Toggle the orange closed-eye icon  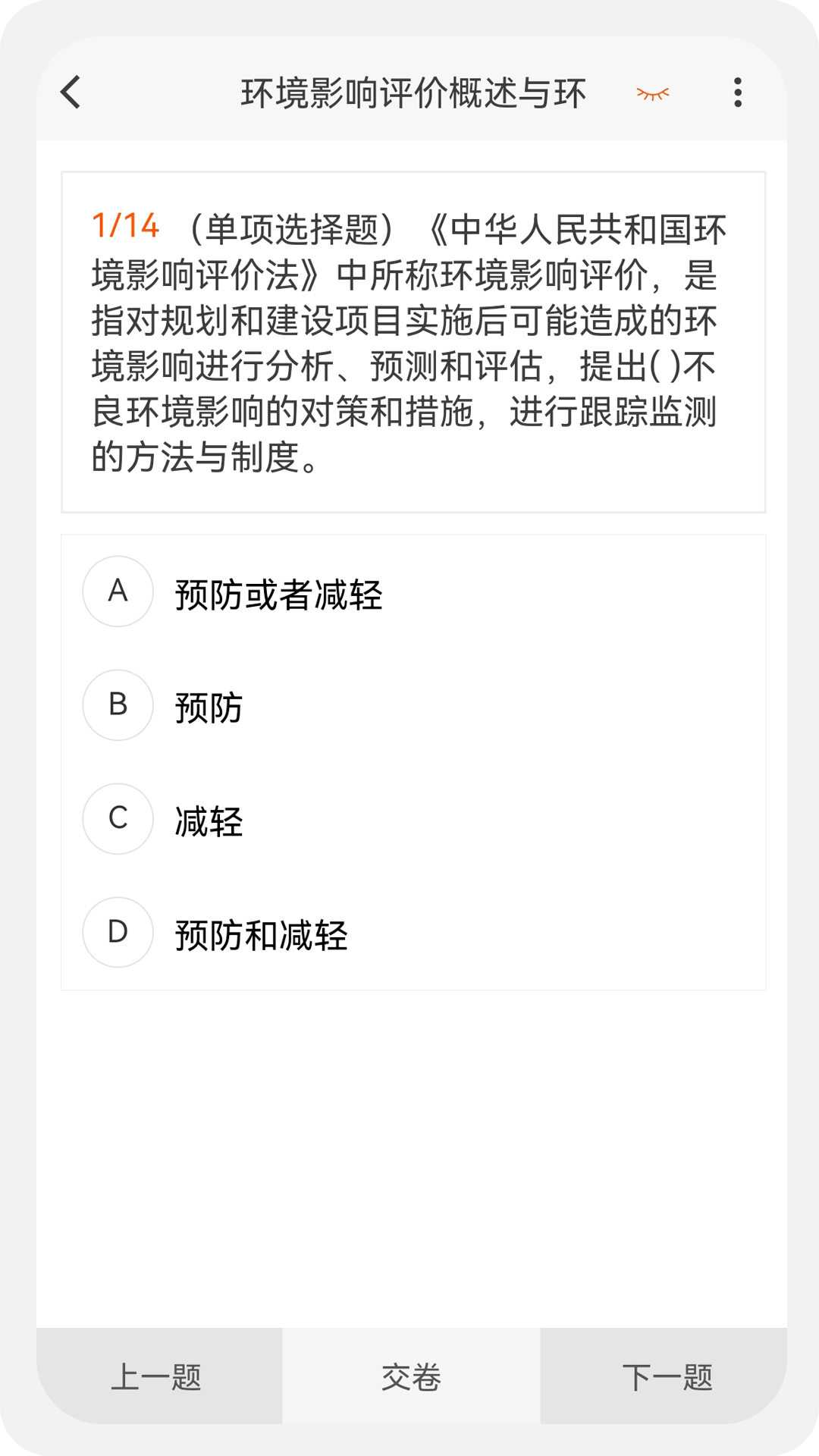coord(652,92)
